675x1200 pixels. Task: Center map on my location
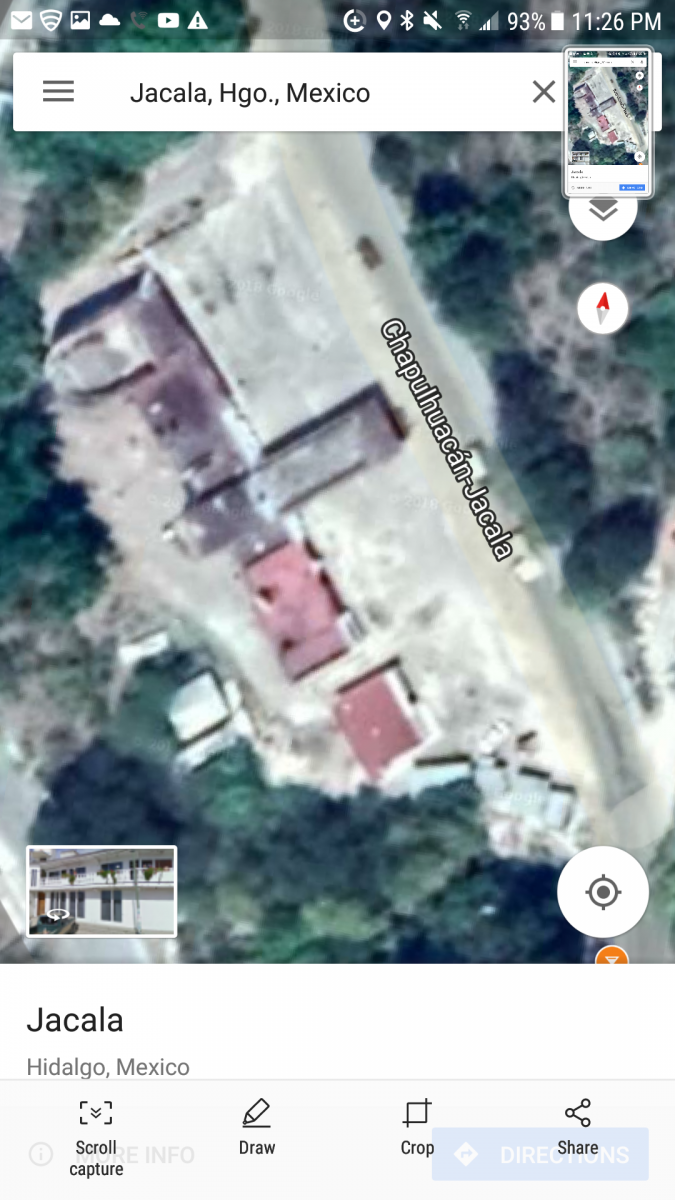(603, 891)
